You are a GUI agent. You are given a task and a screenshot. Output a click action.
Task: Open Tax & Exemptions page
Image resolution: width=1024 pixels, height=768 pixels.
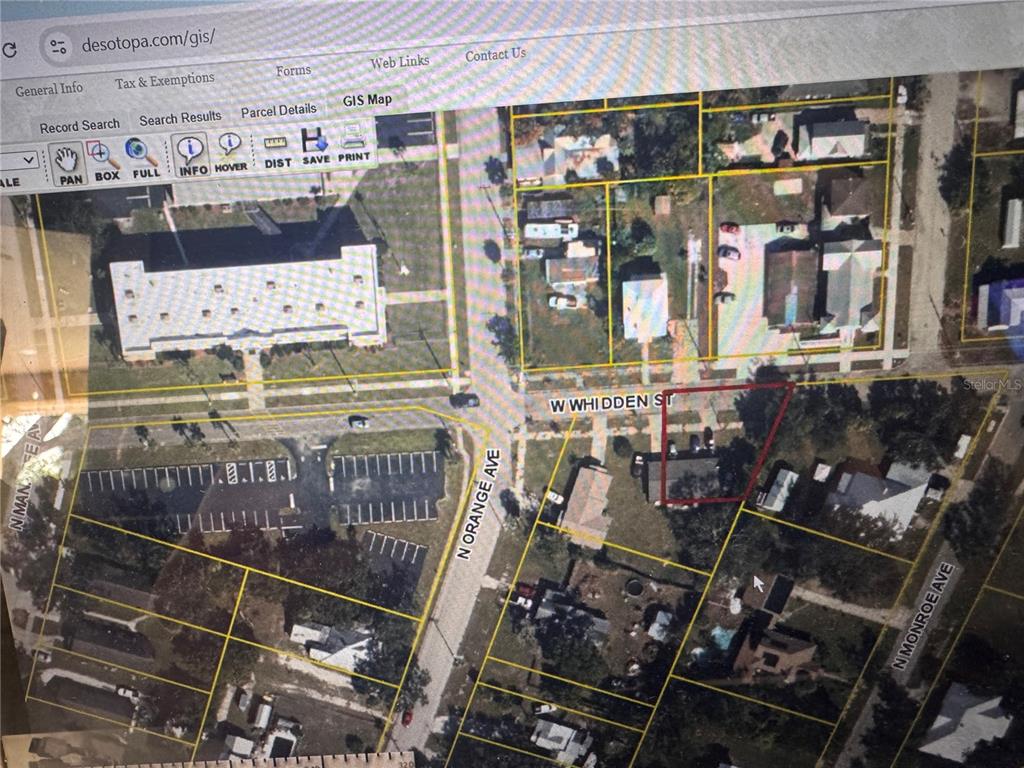coord(164,80)
